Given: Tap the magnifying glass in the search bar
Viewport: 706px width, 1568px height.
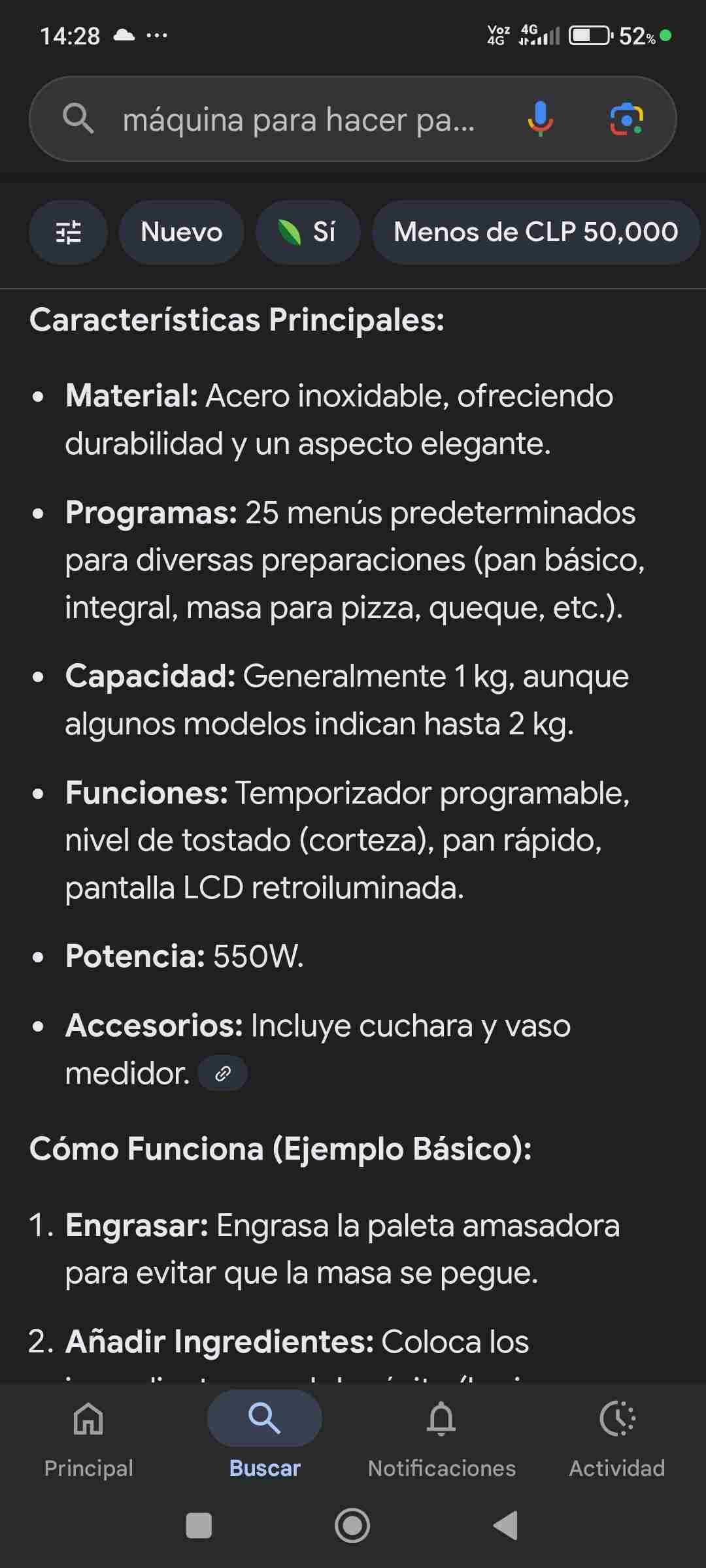Looking at the screenshot, I should tap(81, 120).
